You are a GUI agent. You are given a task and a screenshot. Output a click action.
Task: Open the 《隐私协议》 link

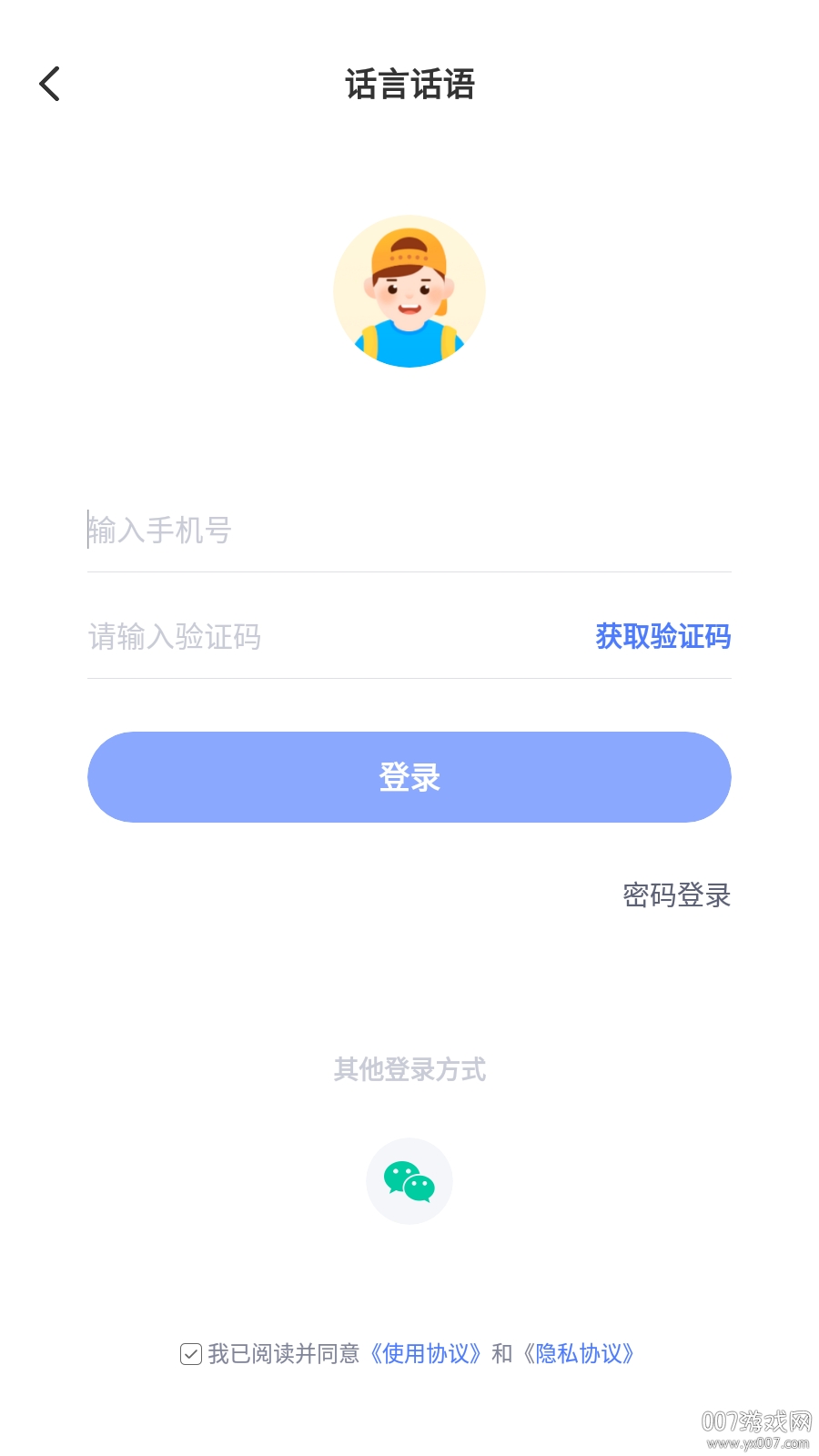pyautogui.click(x=579, y=1354)
